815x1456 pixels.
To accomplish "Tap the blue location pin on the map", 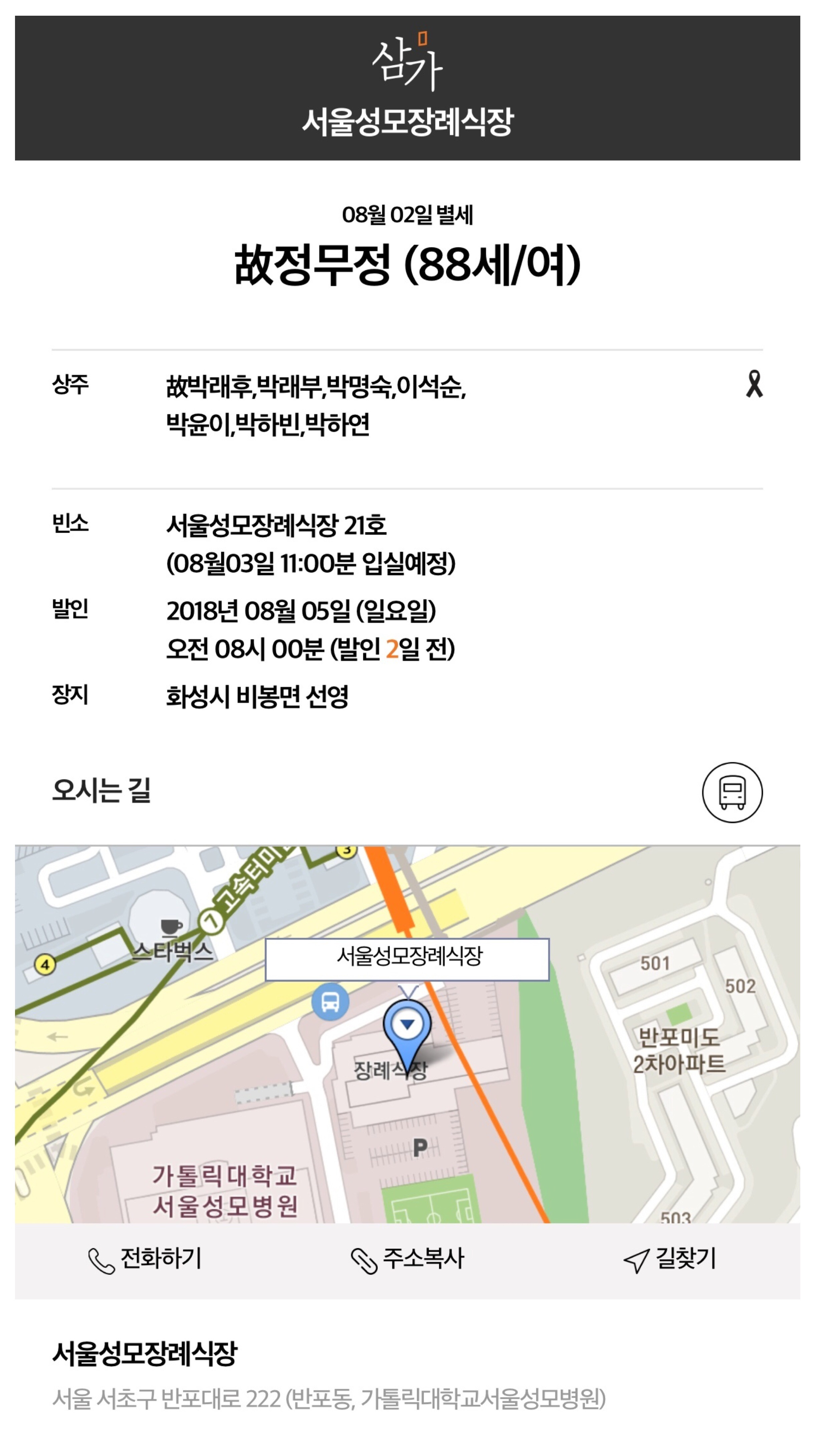I will (x=407, y=1026).
